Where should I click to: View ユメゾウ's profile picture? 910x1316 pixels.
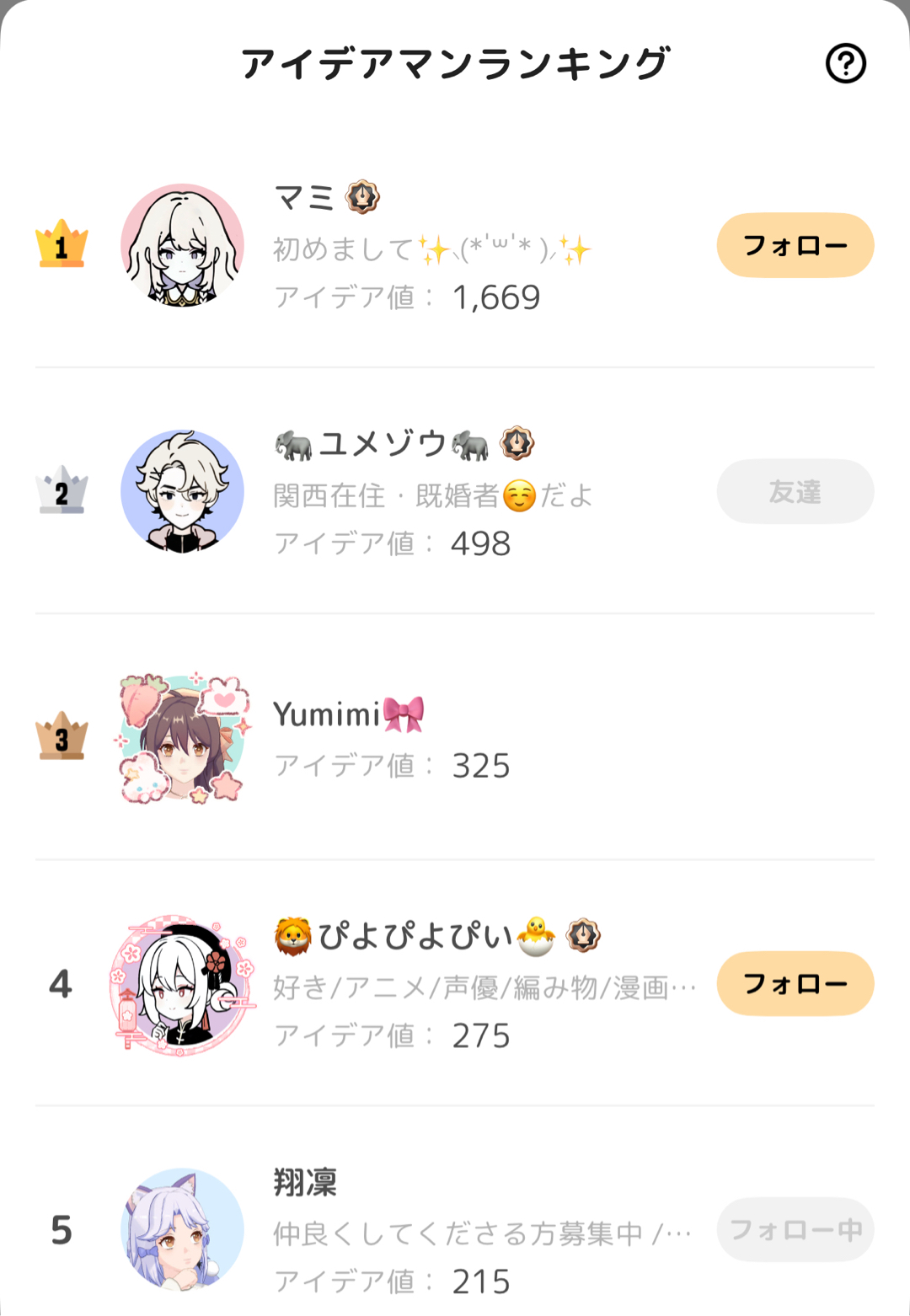tap(182, 491)
